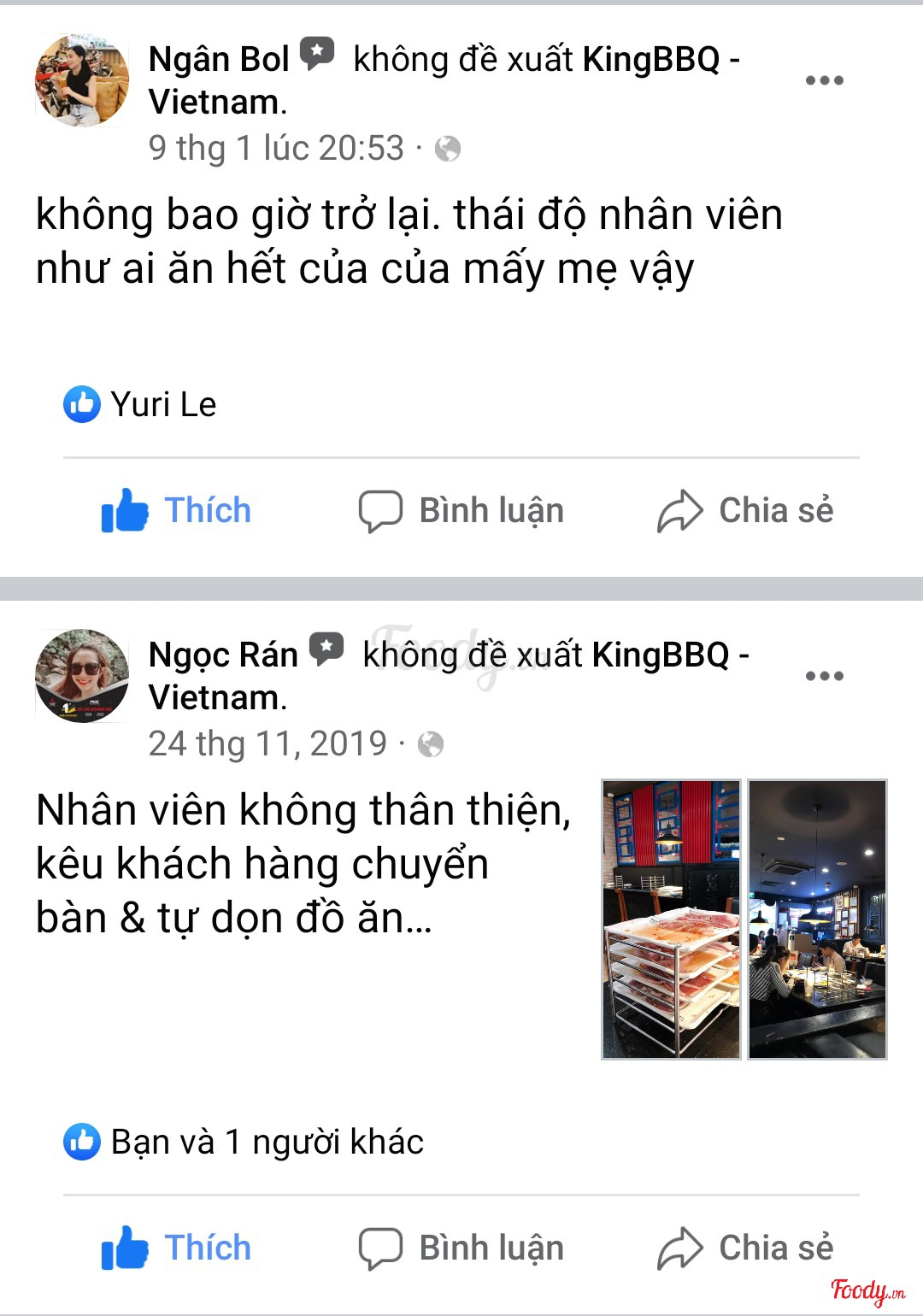Open Ngân Bol's profile picture

pyautogui.click(x=82, y=80)
